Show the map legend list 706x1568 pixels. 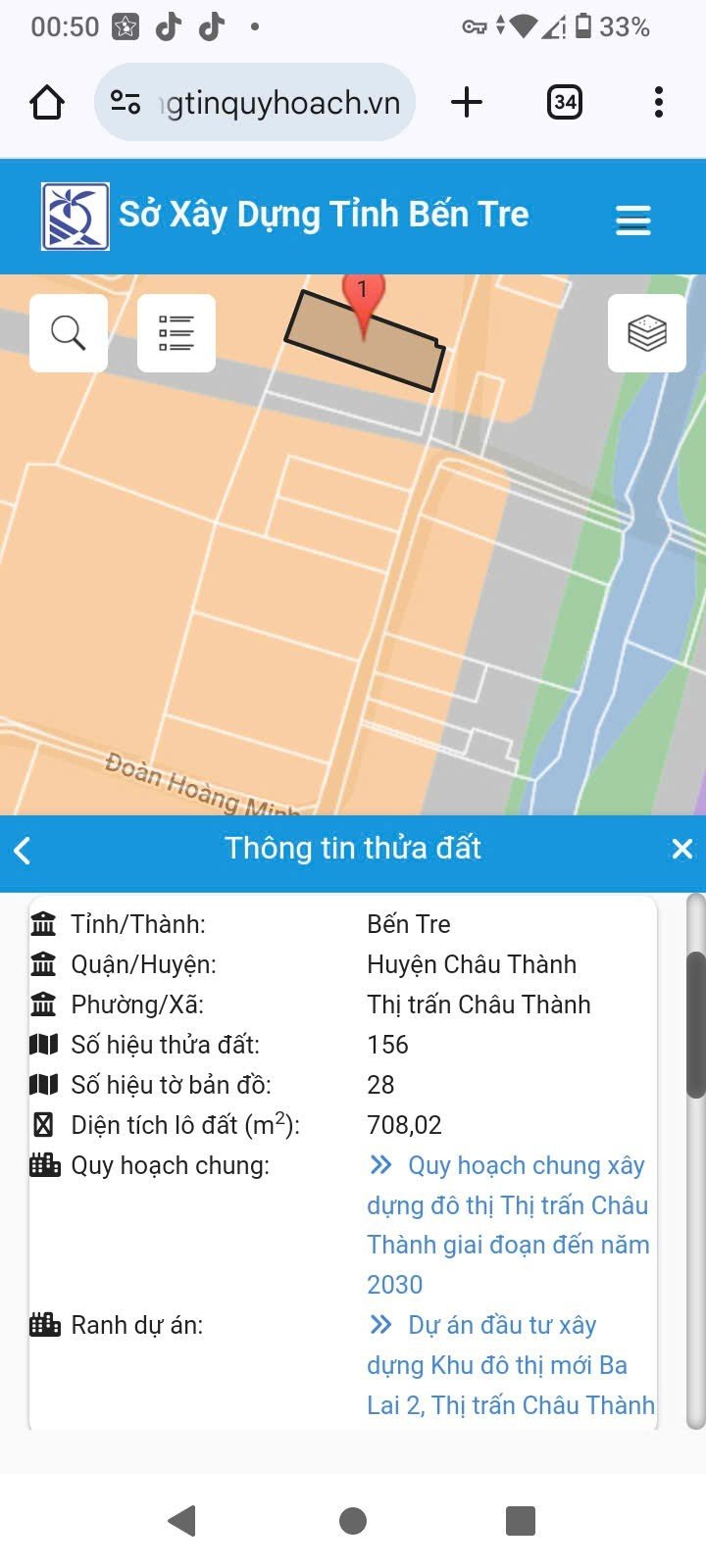pyautogui.click(x=176, y=333)
